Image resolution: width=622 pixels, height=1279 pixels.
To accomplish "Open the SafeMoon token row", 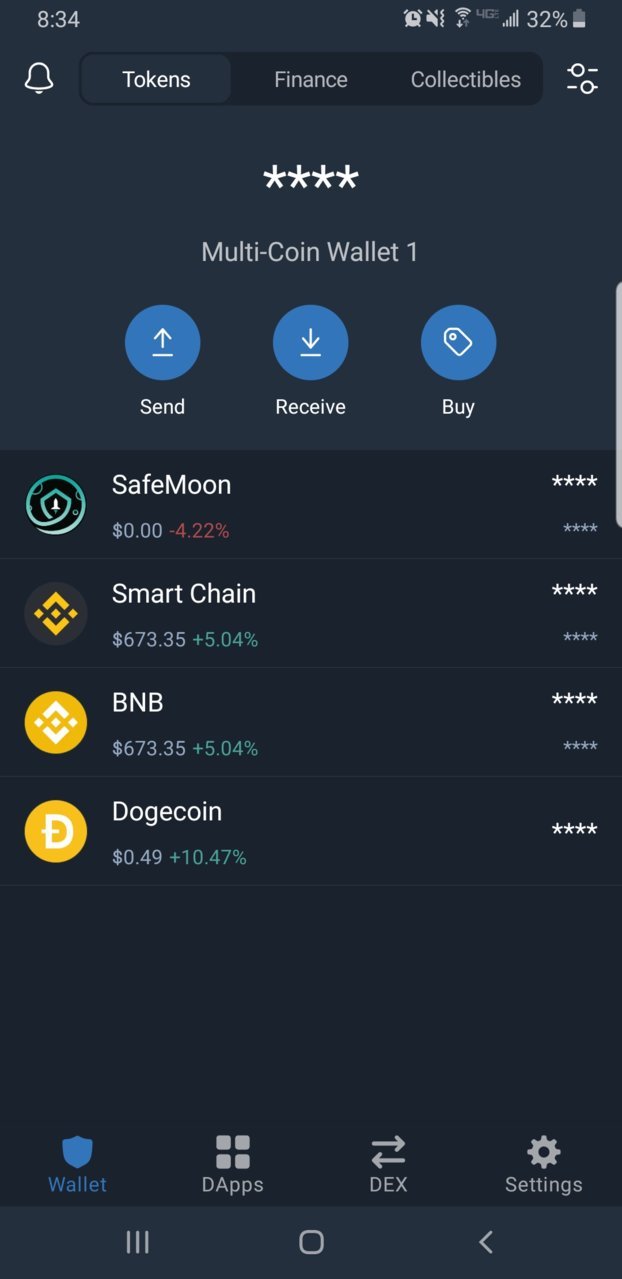I will (x=311, y=505).
